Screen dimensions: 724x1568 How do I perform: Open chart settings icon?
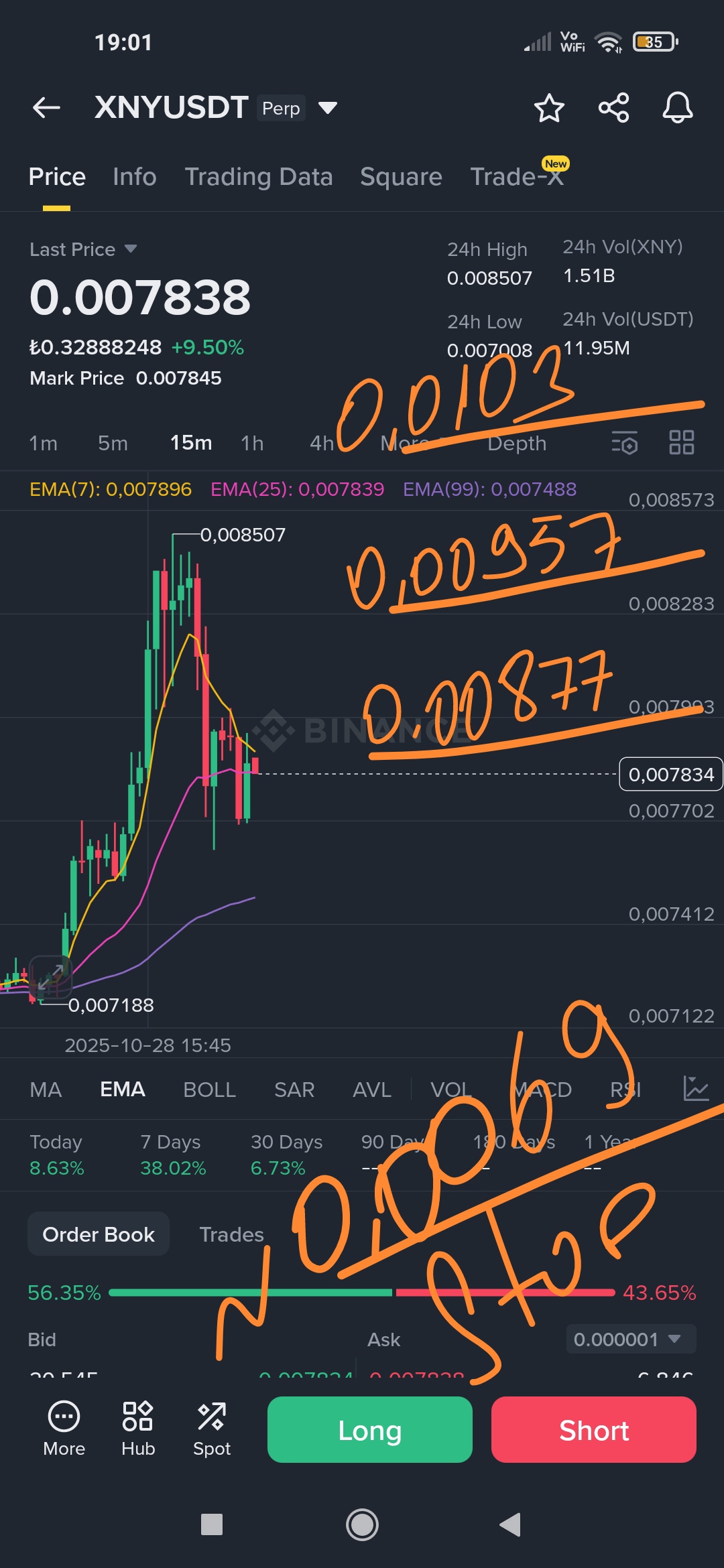click(624, 443)
